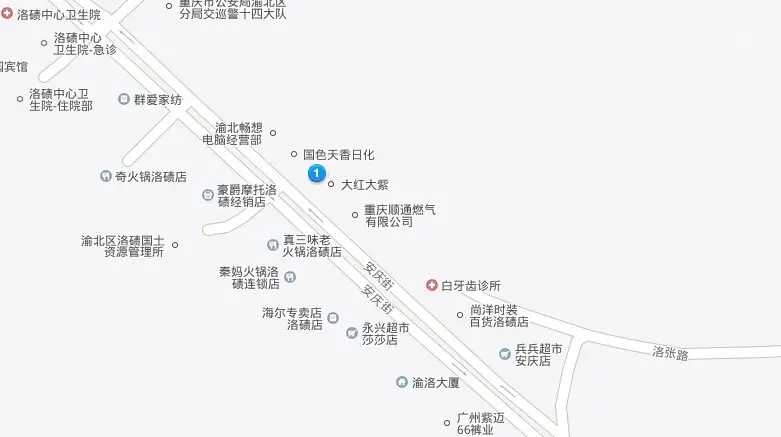Viewport: 781px width, 437px height.
Task: Select the 大红大紫 place on the map
Action: (x=332, y=184)
